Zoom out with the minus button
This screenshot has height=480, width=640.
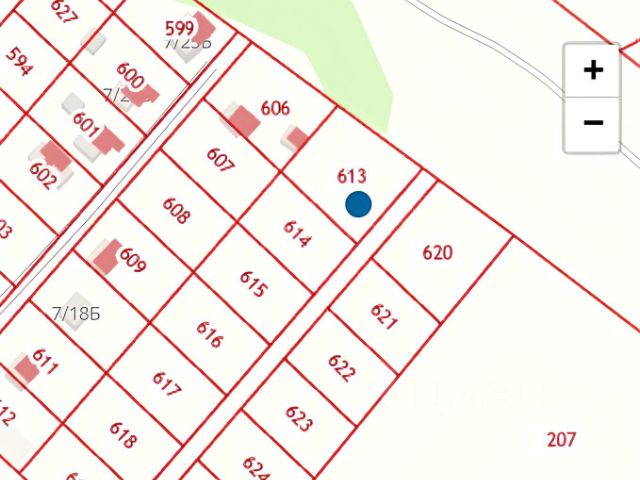[x=593, y=123]
